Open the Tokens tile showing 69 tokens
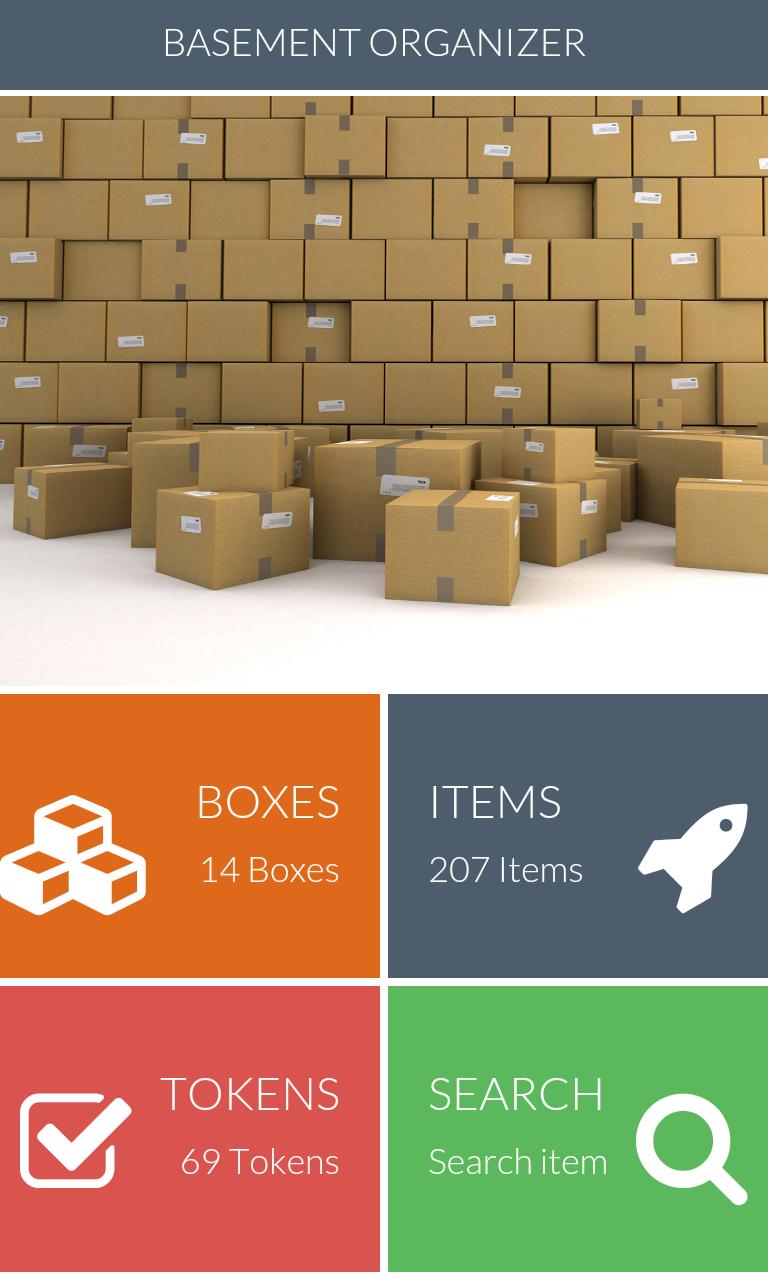The image size is (768, 1280). click(x=190, y=1128)
